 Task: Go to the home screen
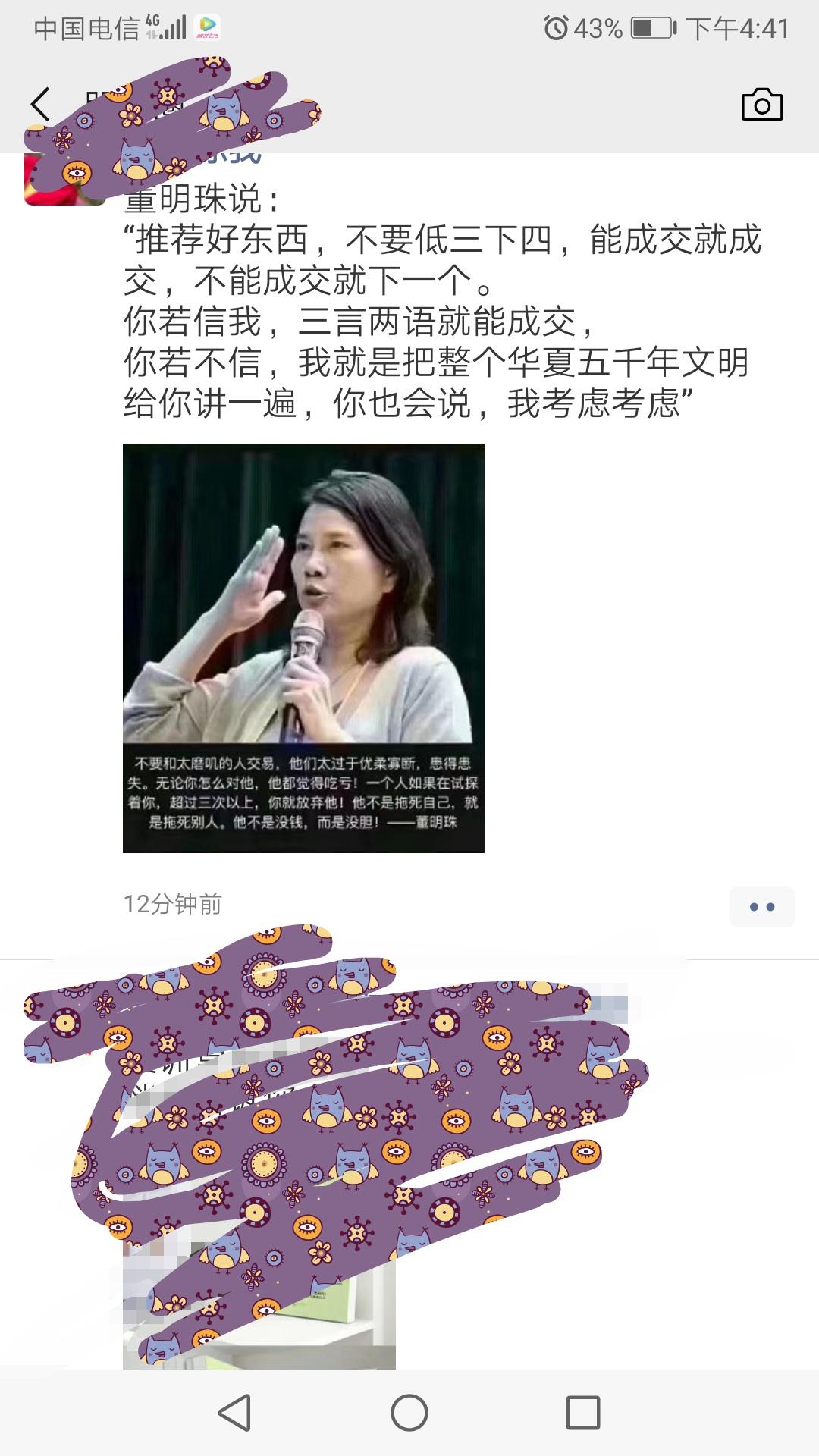(409, 1412)
